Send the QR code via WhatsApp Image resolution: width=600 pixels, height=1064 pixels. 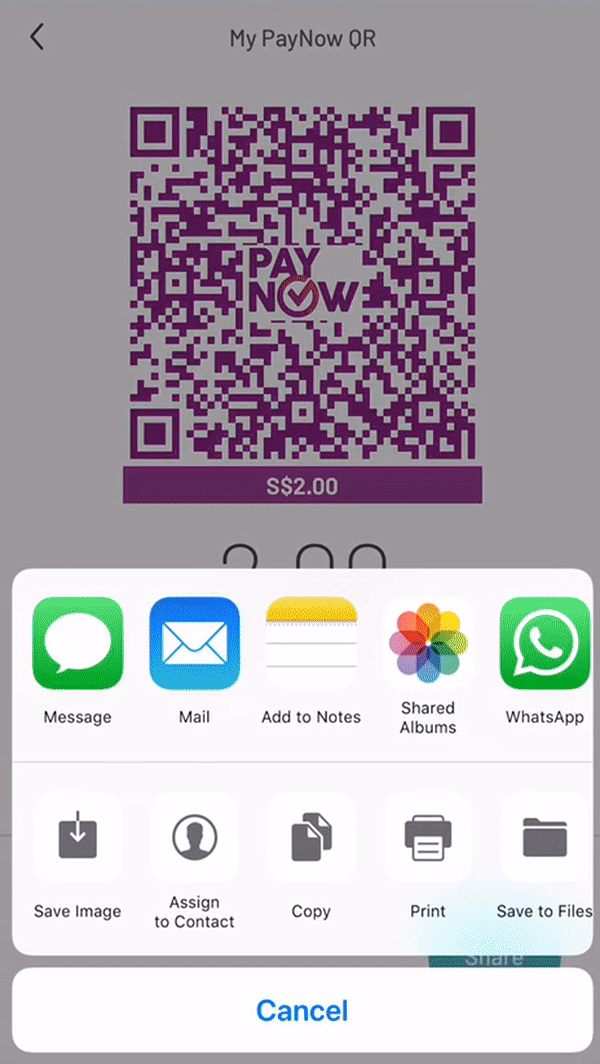coord(544,644)
